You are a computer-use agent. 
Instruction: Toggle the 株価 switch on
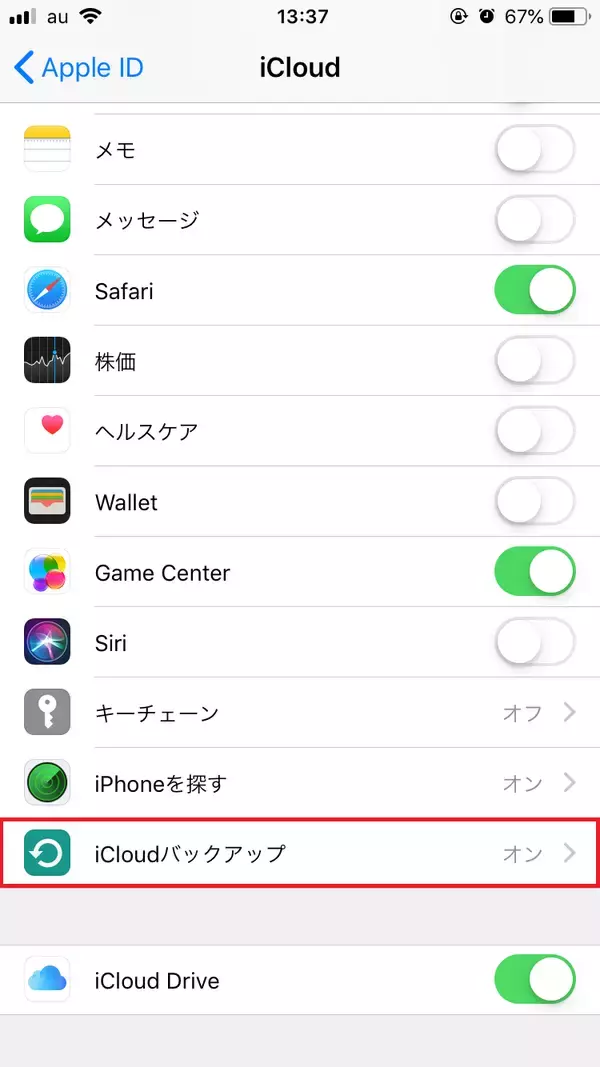click(x=534, y=361)
